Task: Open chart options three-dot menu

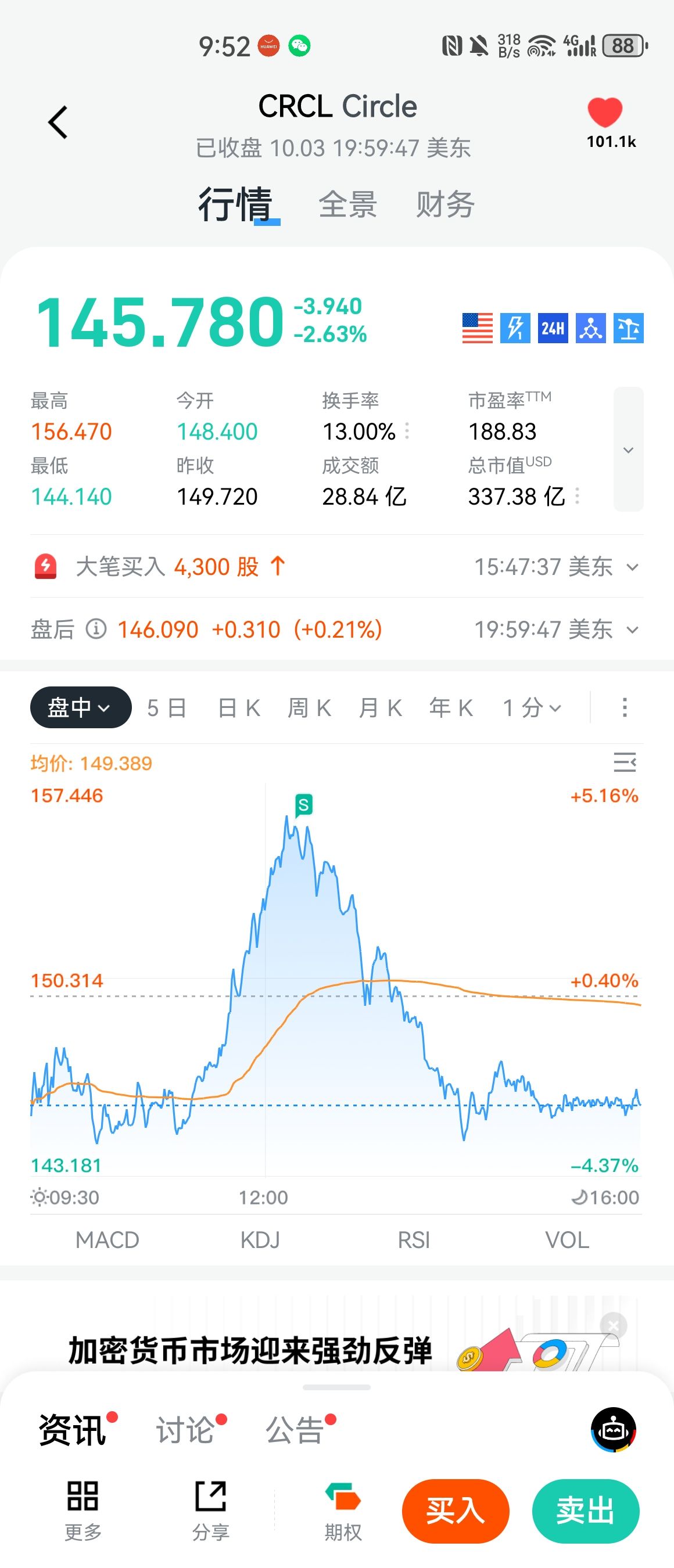Action: coord(624,707)
